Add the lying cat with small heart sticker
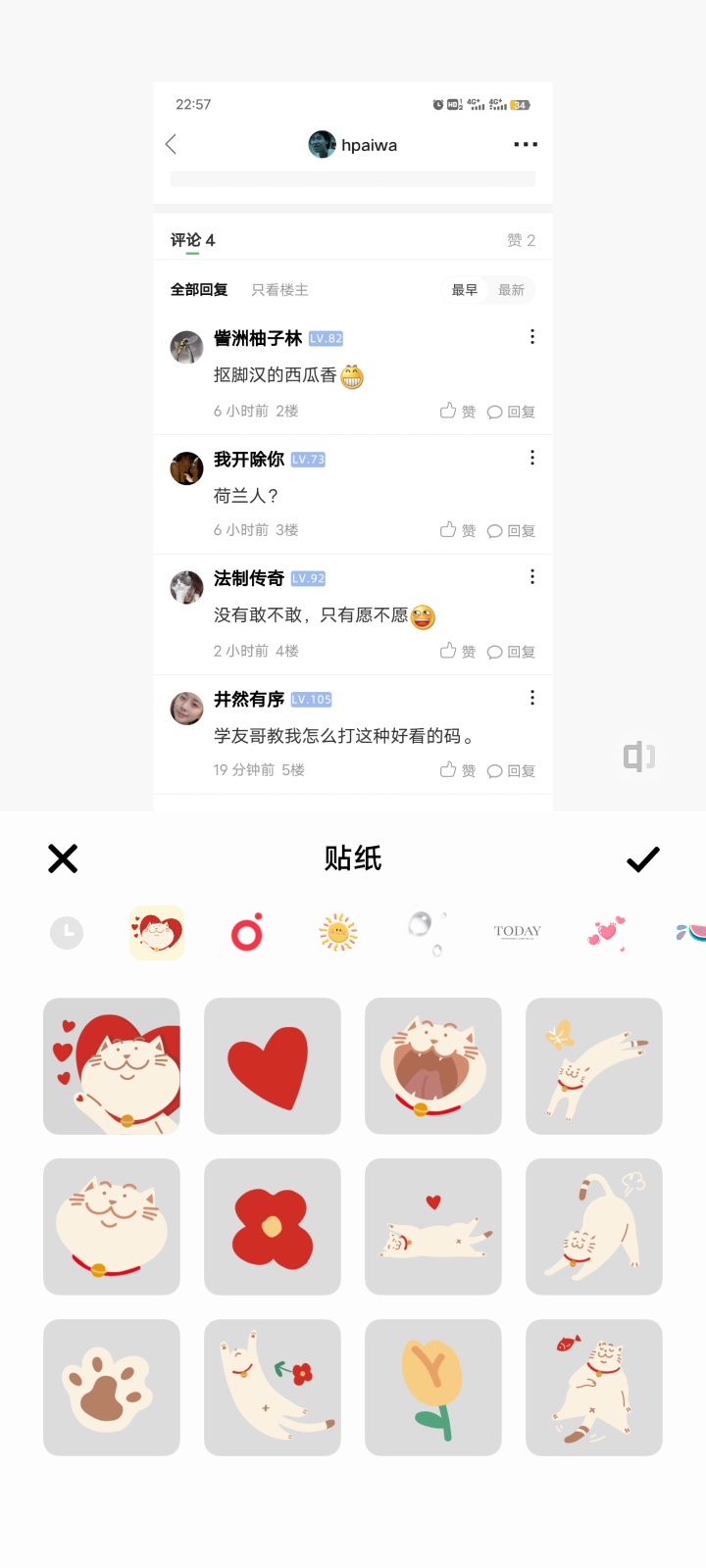Viewport: 706px width, 1568px height. point(433,1227)
